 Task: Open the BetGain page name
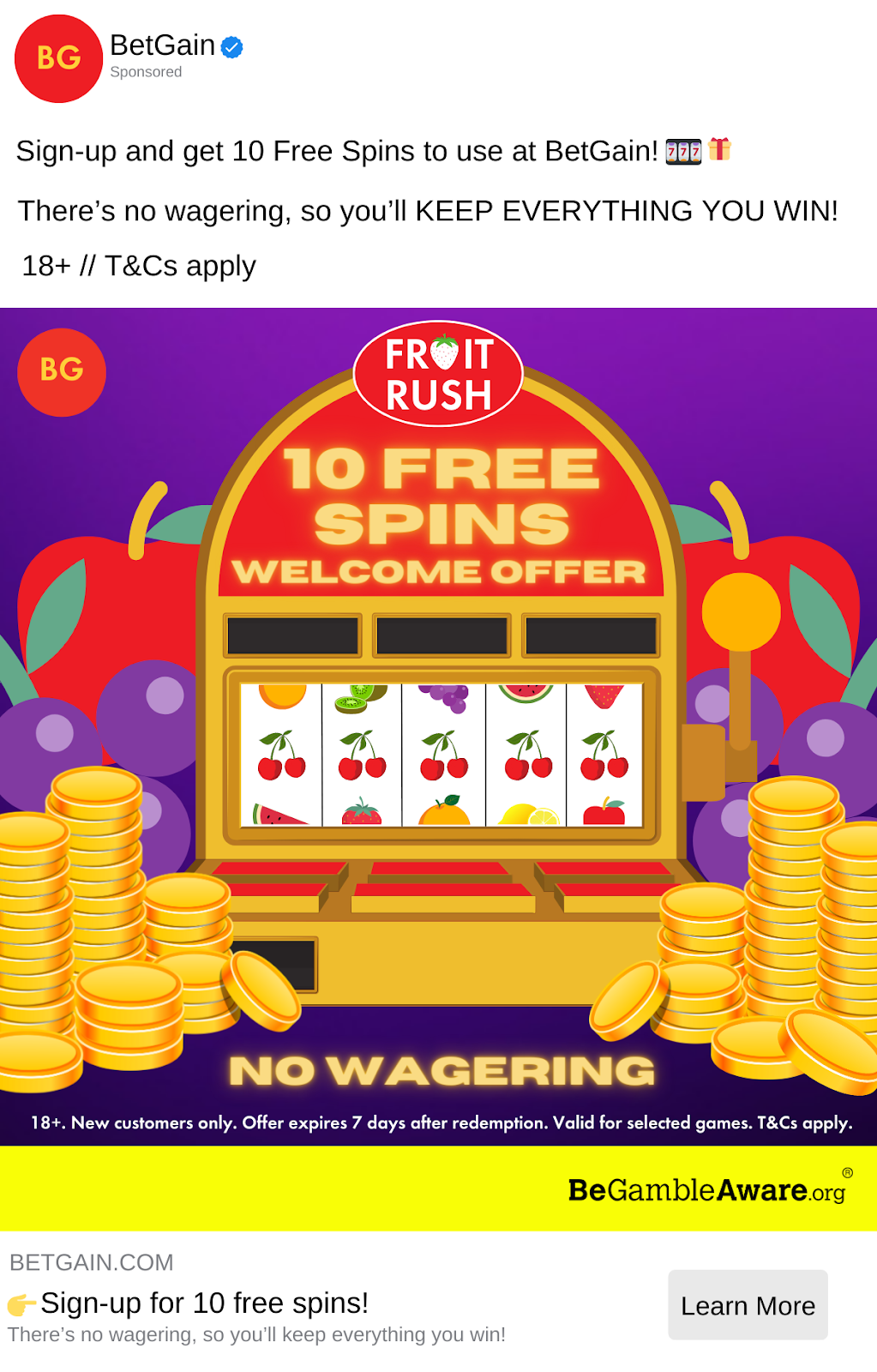click(163, 45)
